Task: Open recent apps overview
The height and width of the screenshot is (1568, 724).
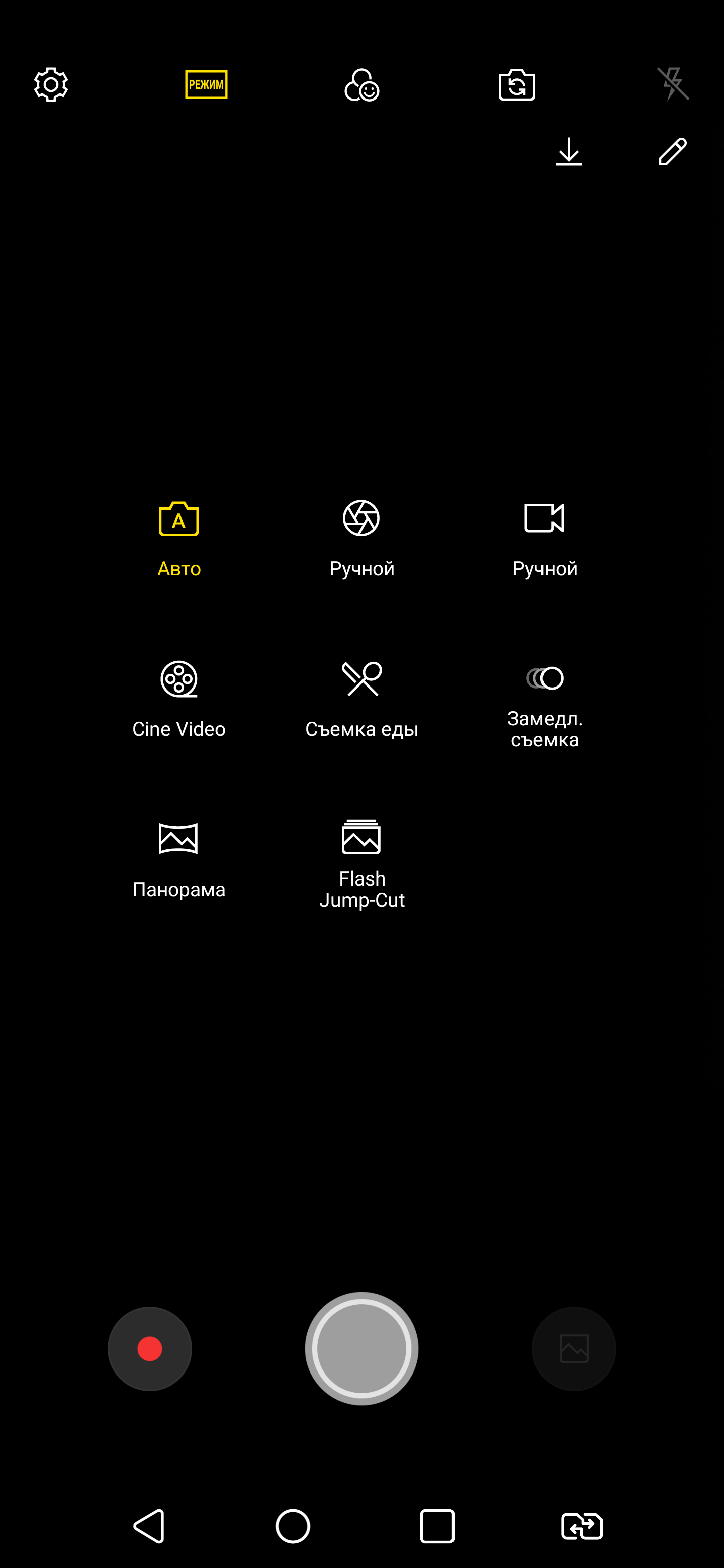Action: (x=437, y=1526)
